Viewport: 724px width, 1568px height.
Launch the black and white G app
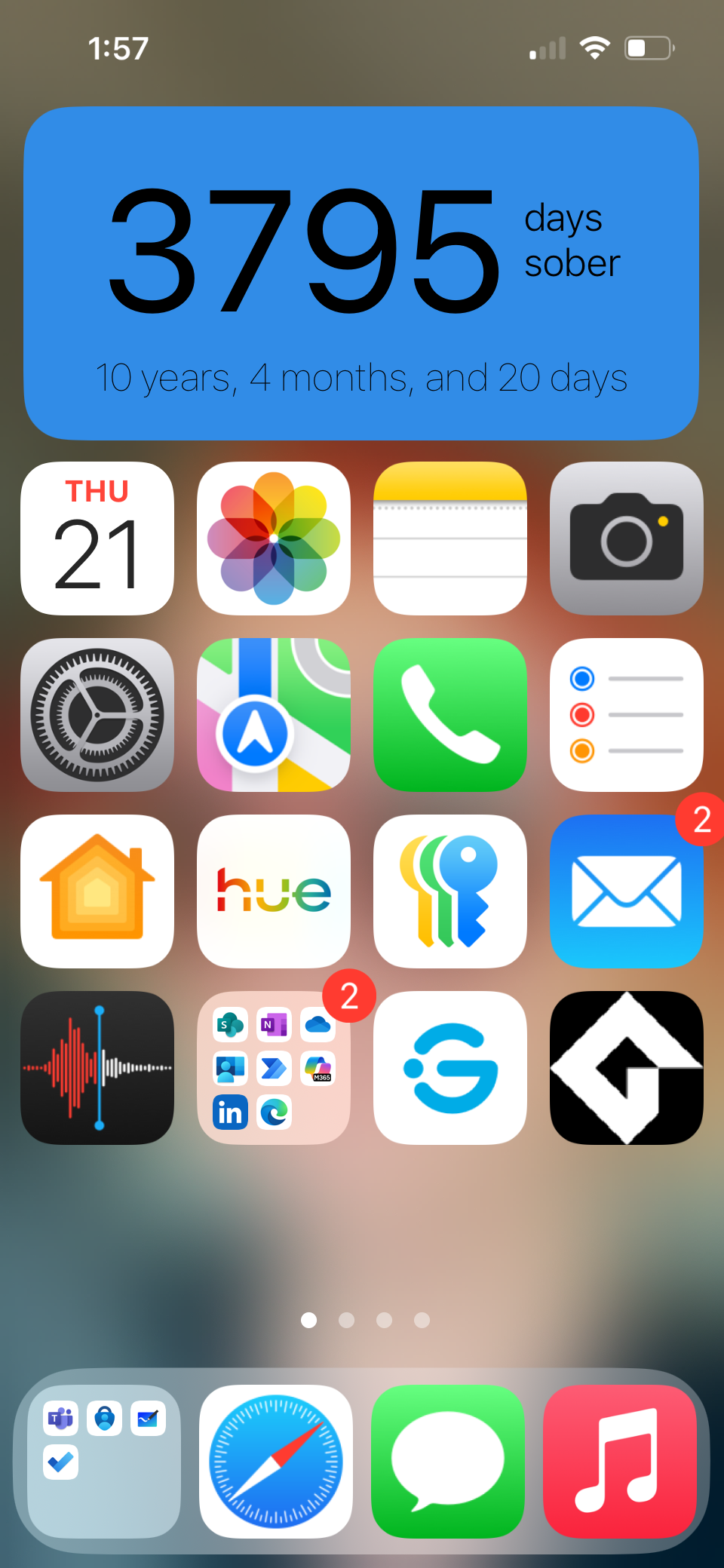click(x=627, y=1068)
